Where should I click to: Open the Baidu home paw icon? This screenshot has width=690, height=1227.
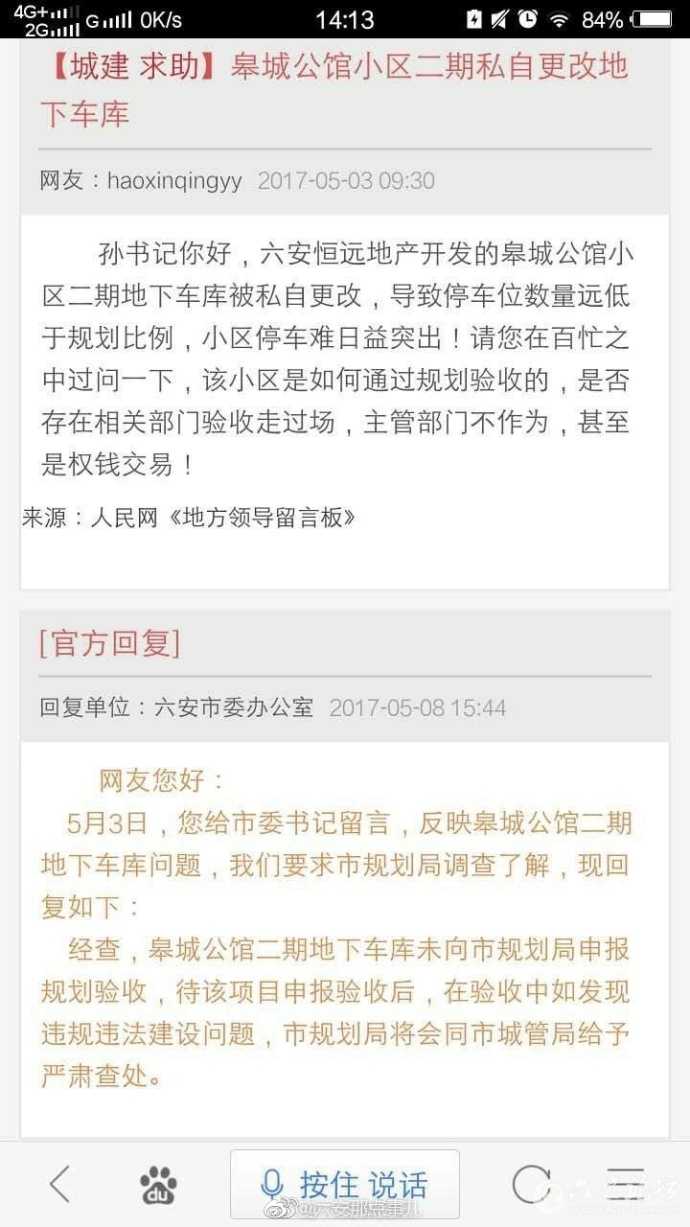pyautogui.click(x=158, y=1185)
